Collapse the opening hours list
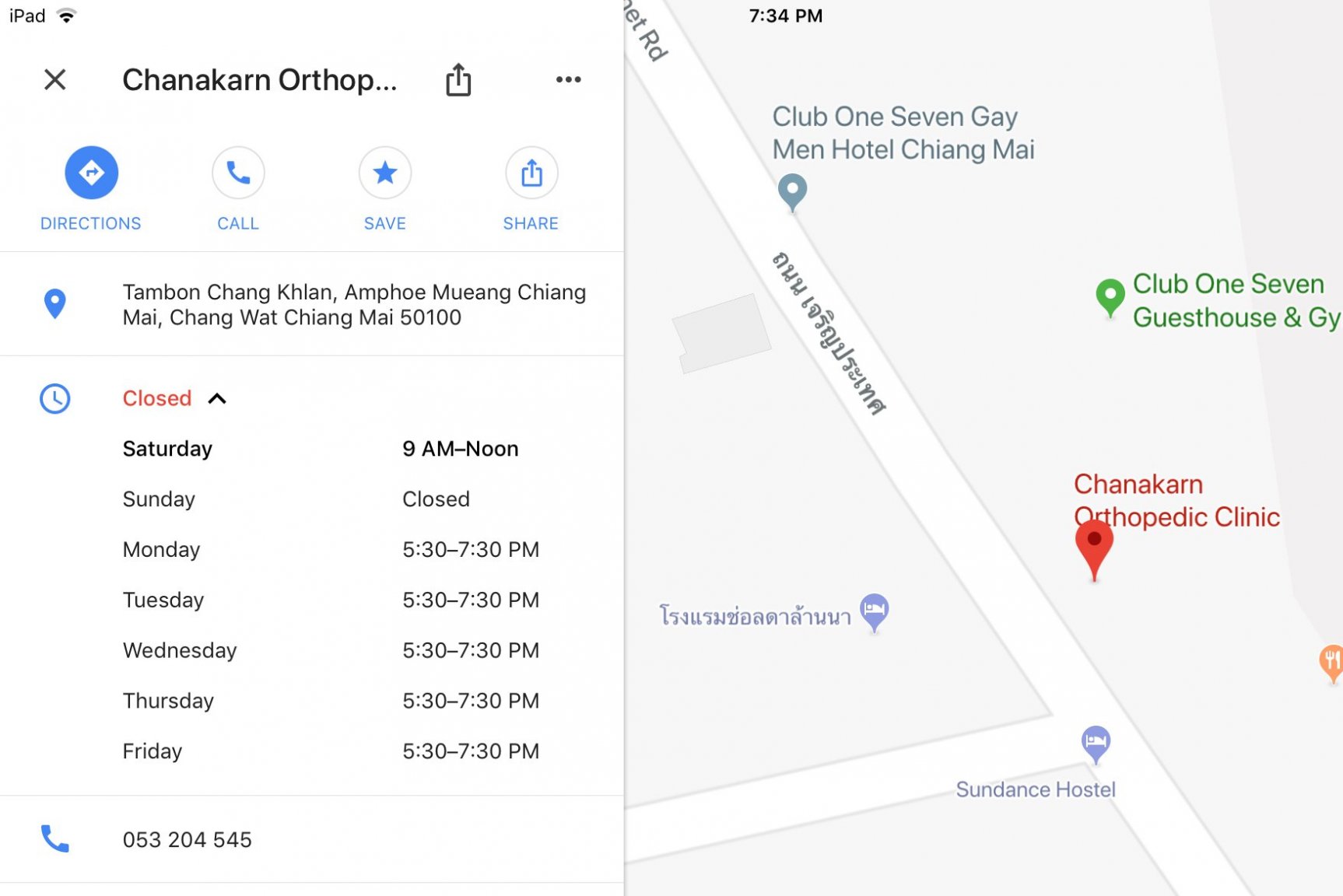1343x896 pixels. 217,399
